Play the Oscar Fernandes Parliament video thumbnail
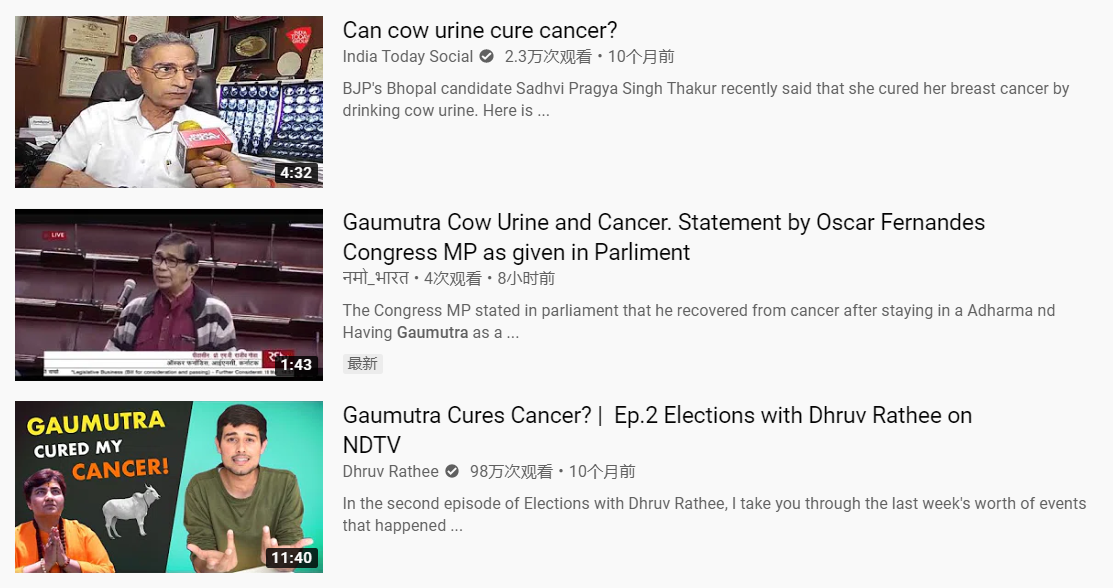Viewport: 1113px width, 588px height. tap(168, 294)
